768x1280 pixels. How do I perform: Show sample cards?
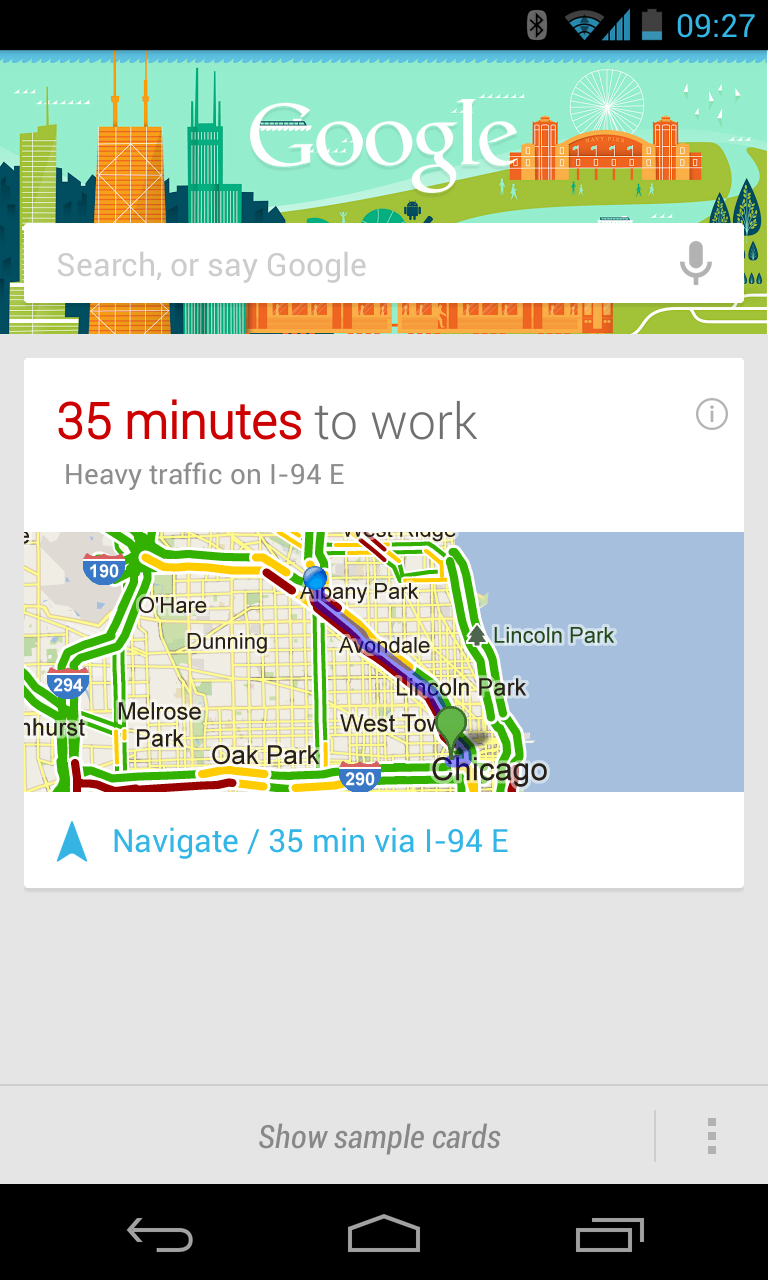pos(379,1137)
